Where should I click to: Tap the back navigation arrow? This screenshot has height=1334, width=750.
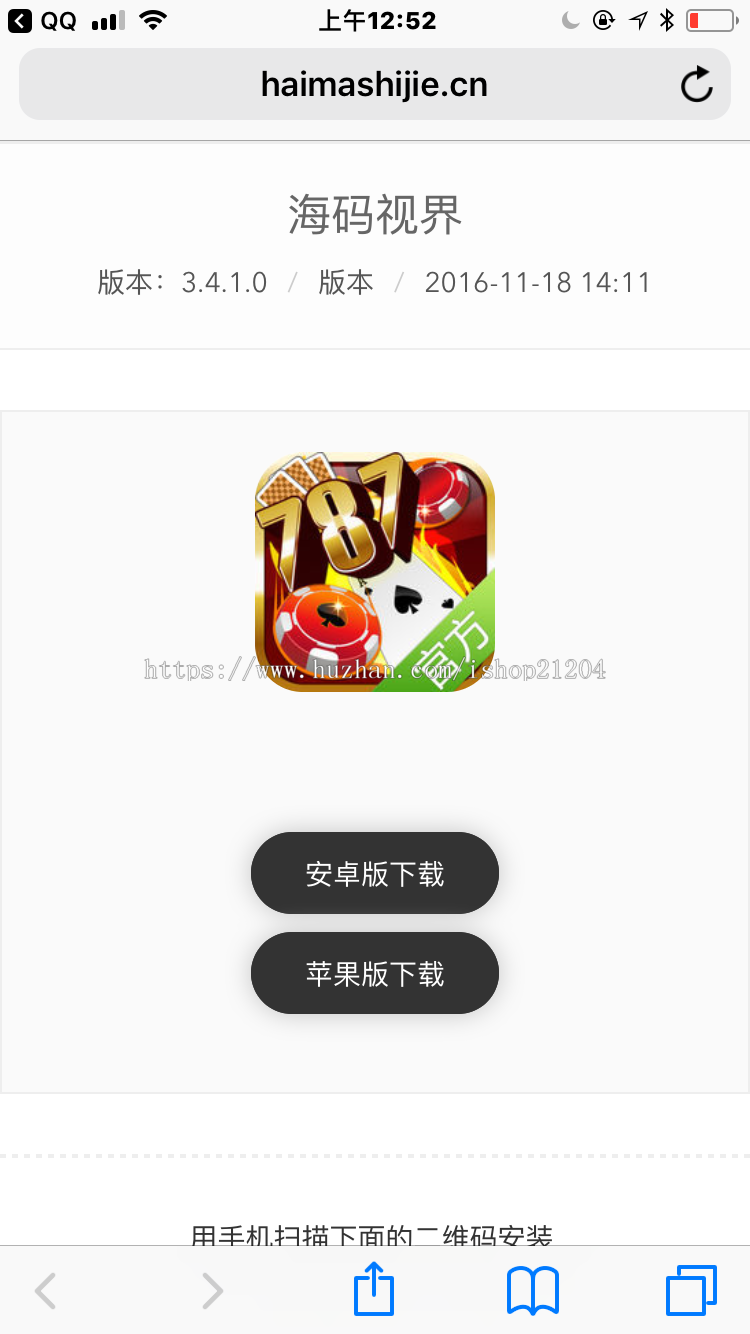[44, 1291]
